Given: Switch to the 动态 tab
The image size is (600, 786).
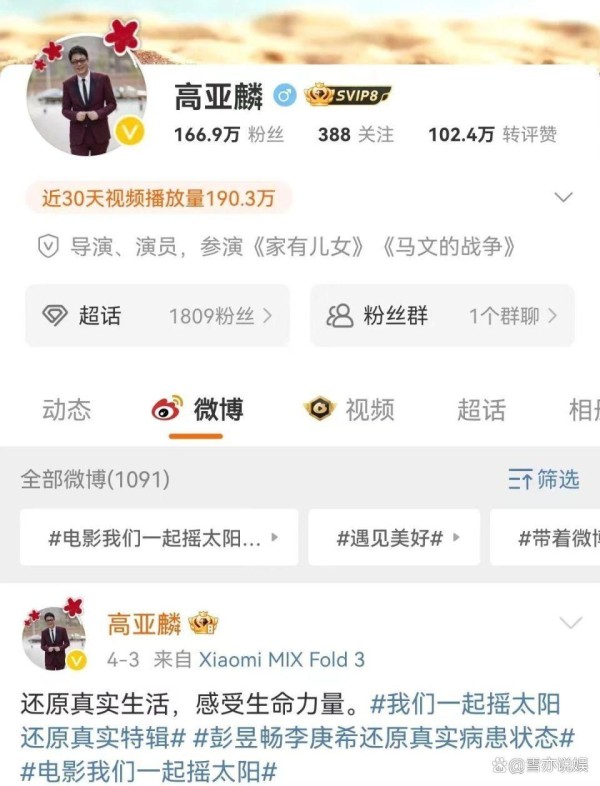Looking at the screenshot, I should (67, 409).
